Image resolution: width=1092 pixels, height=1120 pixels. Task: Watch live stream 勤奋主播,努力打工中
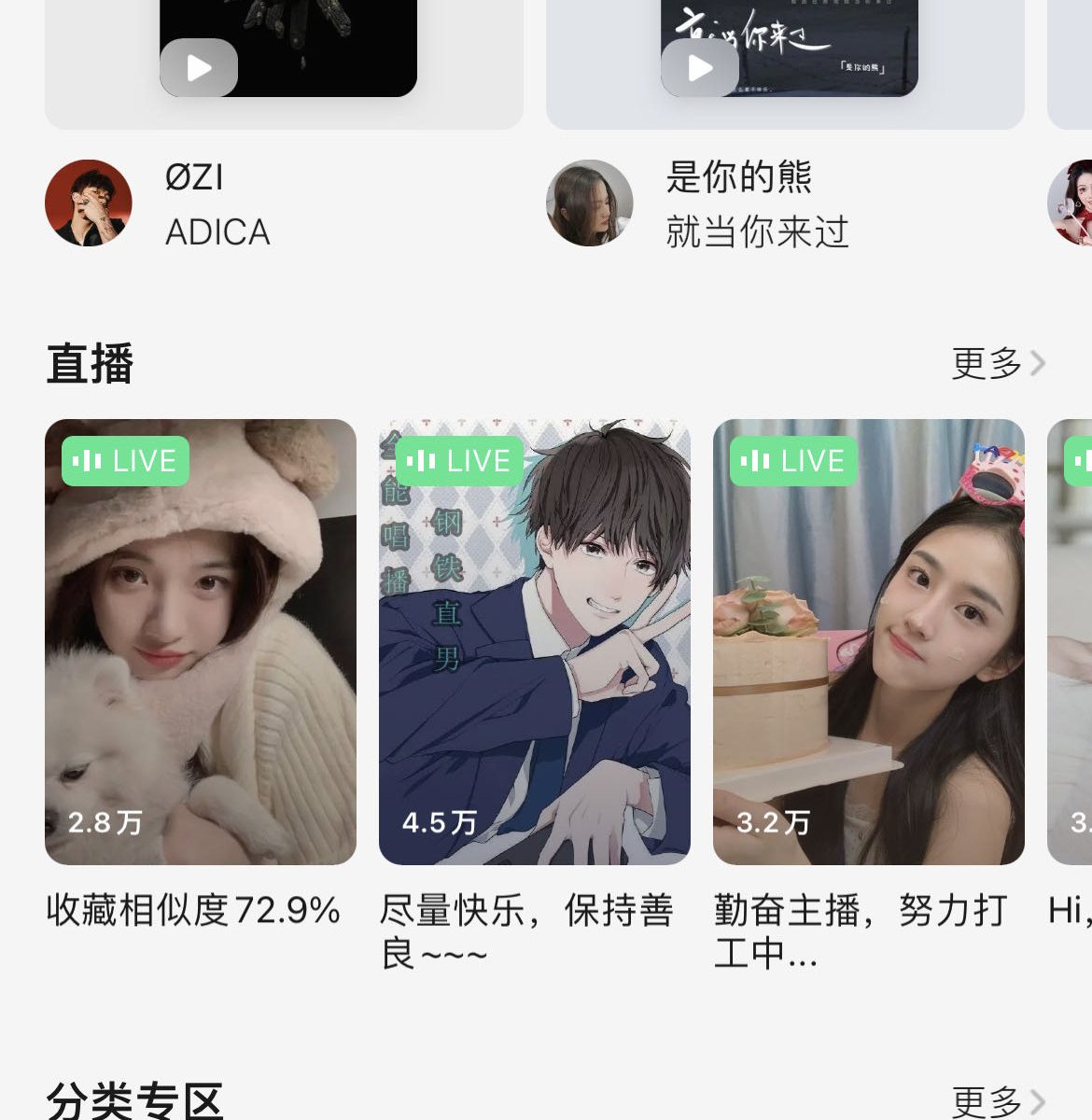tap(868, 642)
